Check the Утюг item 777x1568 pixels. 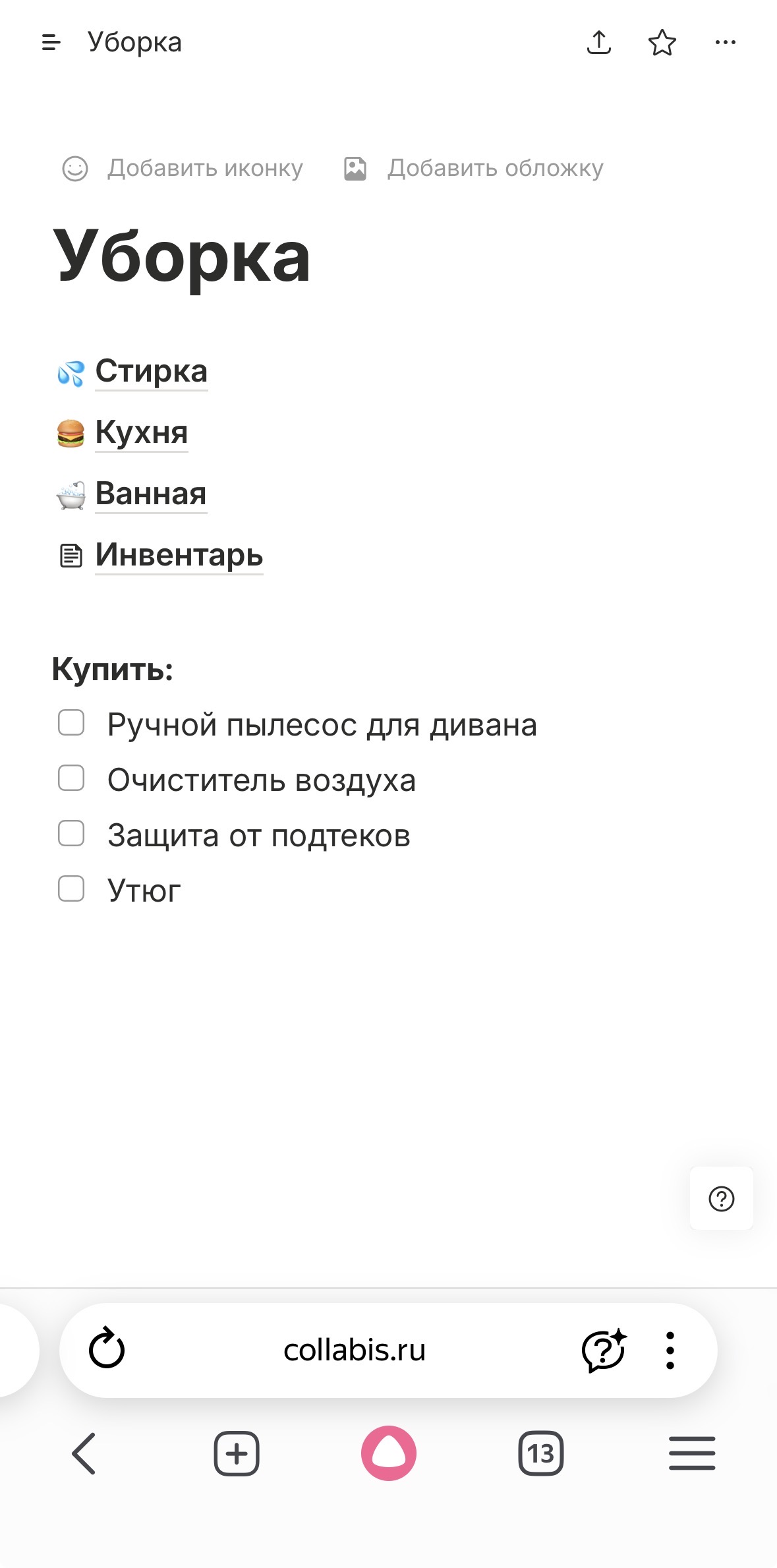tap(71, 889)
